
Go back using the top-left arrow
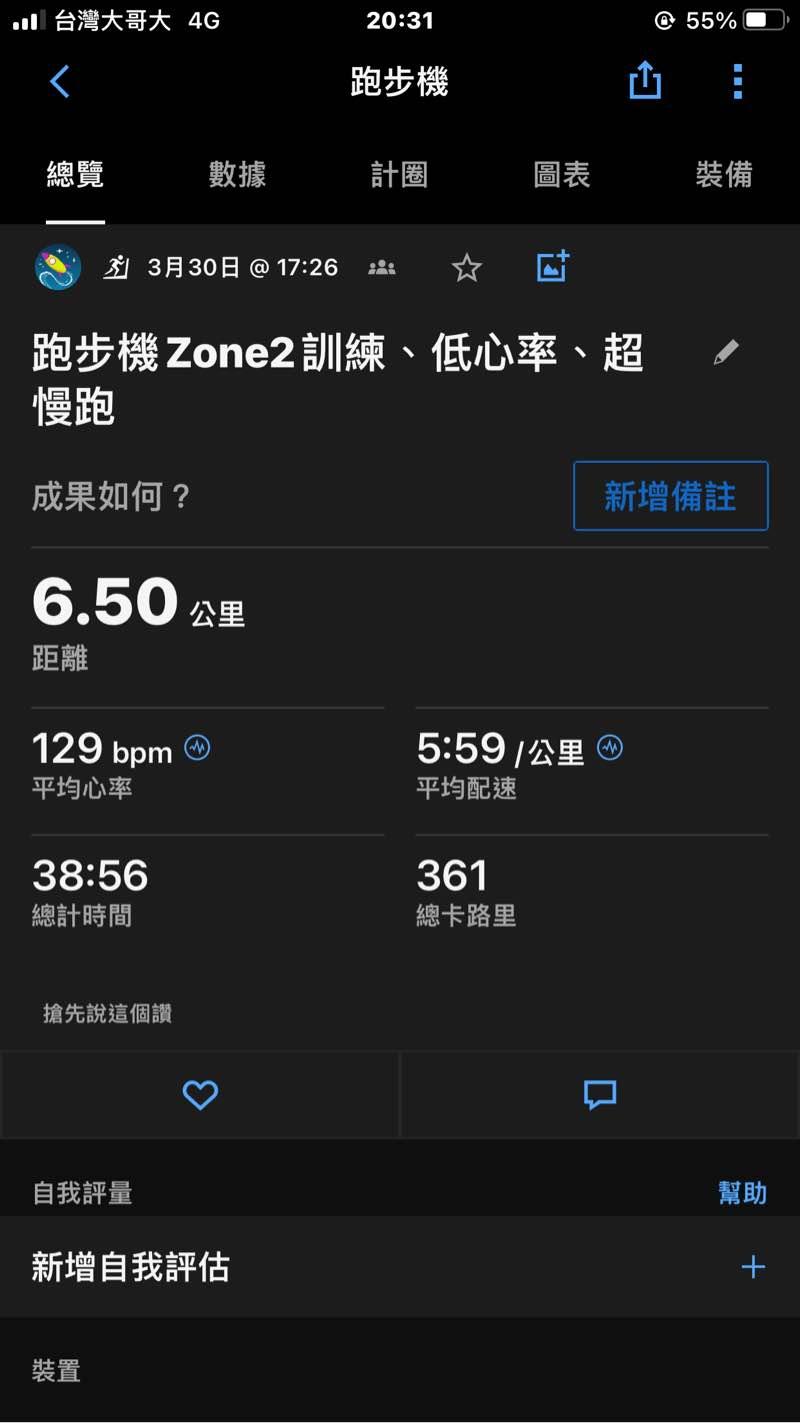click(x=60, y=82)
